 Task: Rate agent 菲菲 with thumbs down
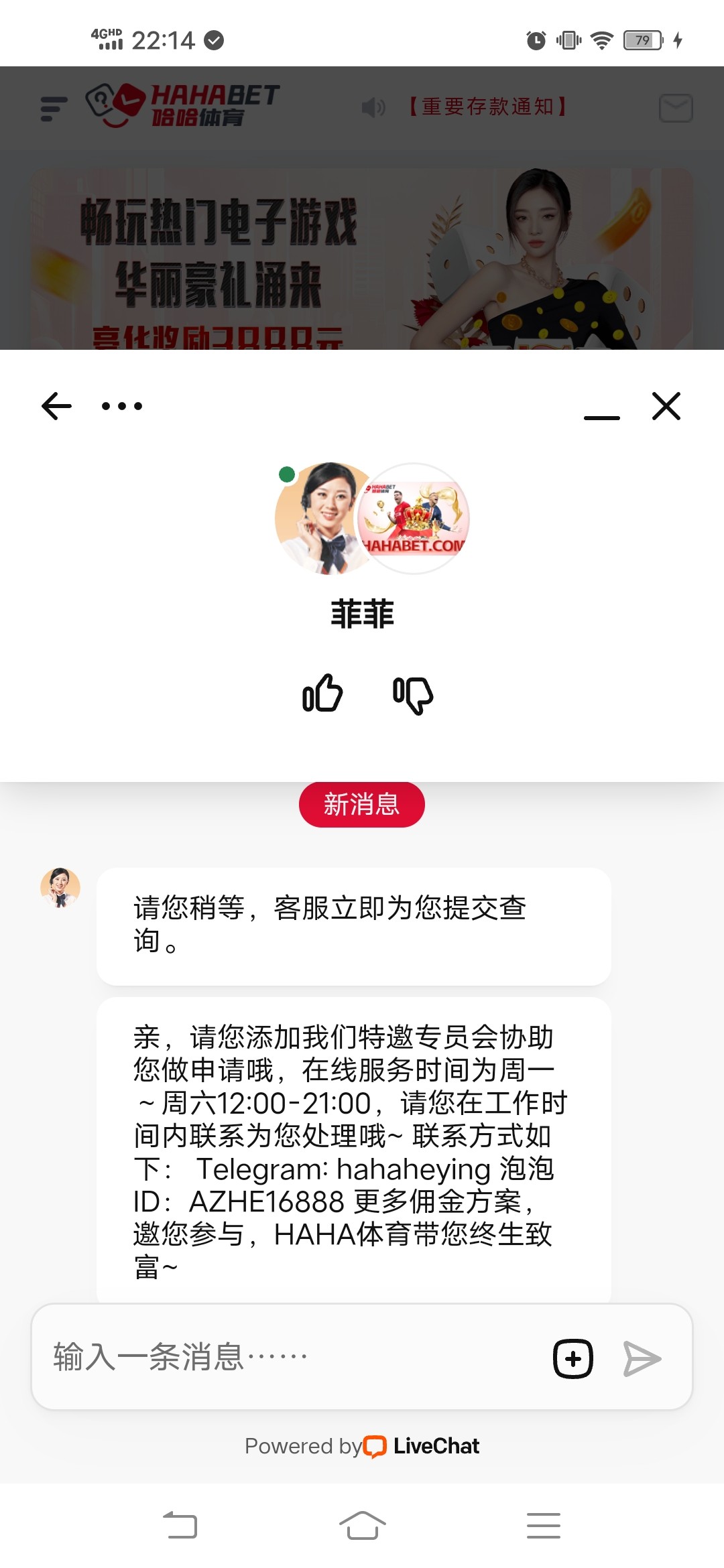(413, 695)
